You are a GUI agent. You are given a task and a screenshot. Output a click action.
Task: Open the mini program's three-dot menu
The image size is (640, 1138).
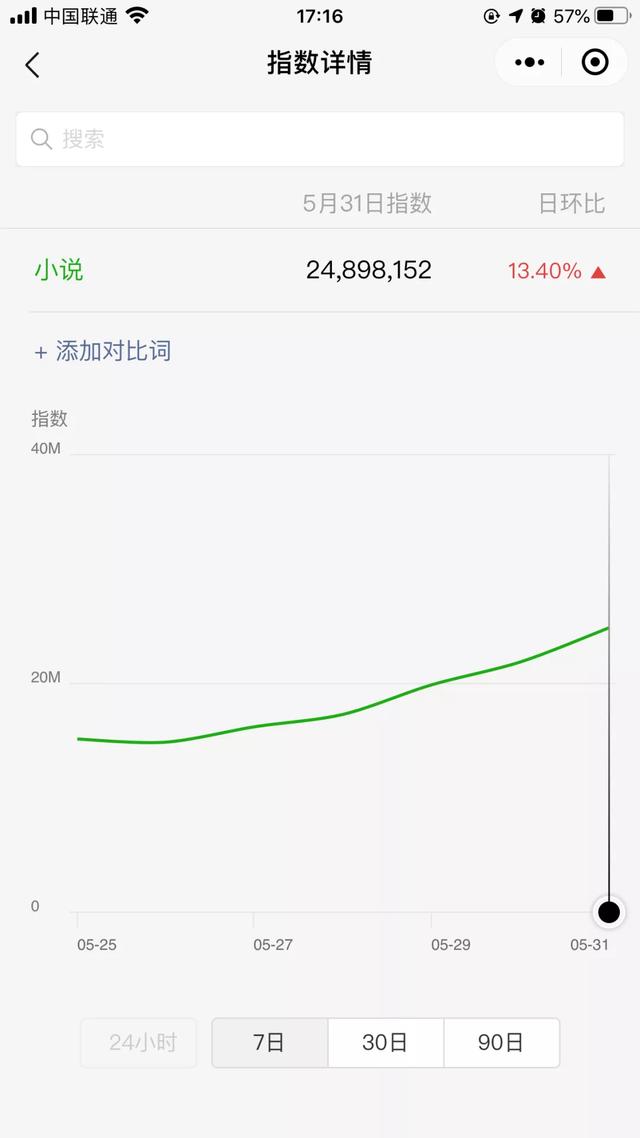[530, 62]
